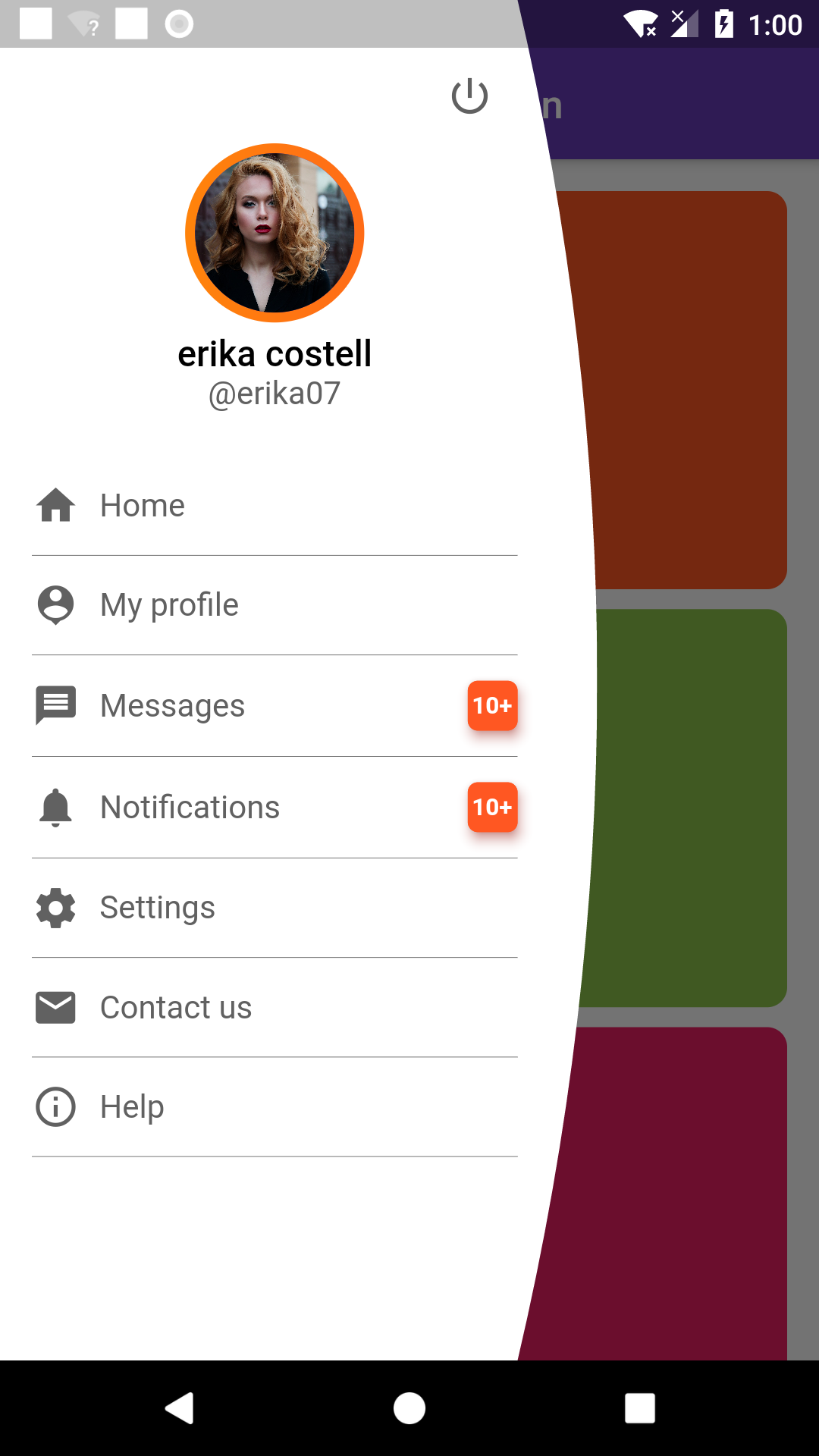Open Messages
The width and height of the screenshot is (819, 1456).
pos(173,706)
